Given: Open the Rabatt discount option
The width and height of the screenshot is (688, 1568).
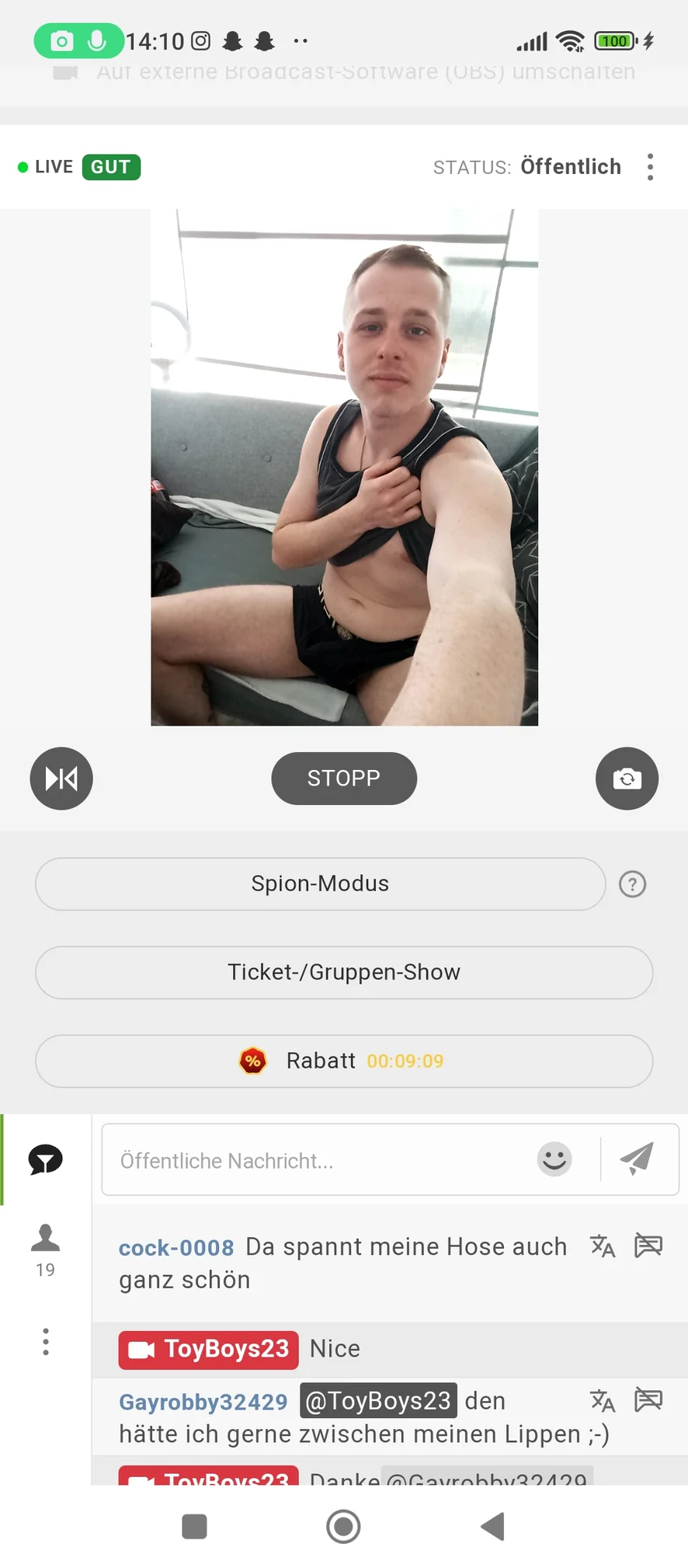Looking at the screenshot, I should (x=344, y=1061).
